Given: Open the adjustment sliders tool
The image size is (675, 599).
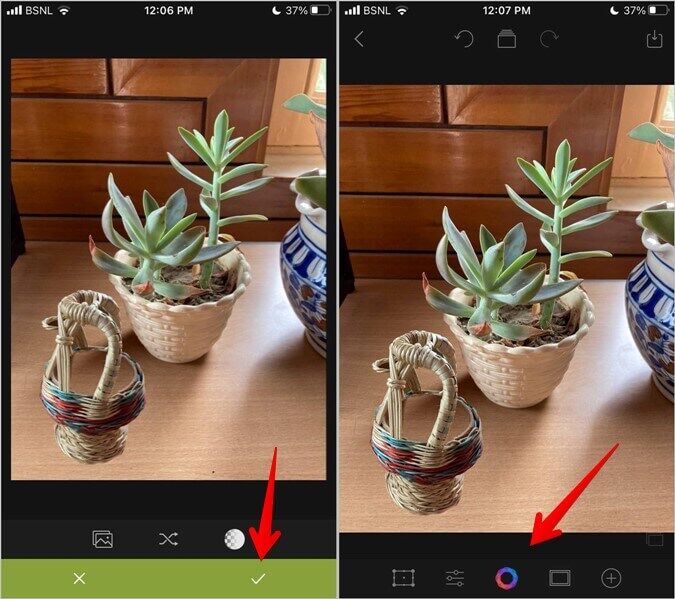Looking at the screenshot, I should pyautogui.click(x=455, y=577).
